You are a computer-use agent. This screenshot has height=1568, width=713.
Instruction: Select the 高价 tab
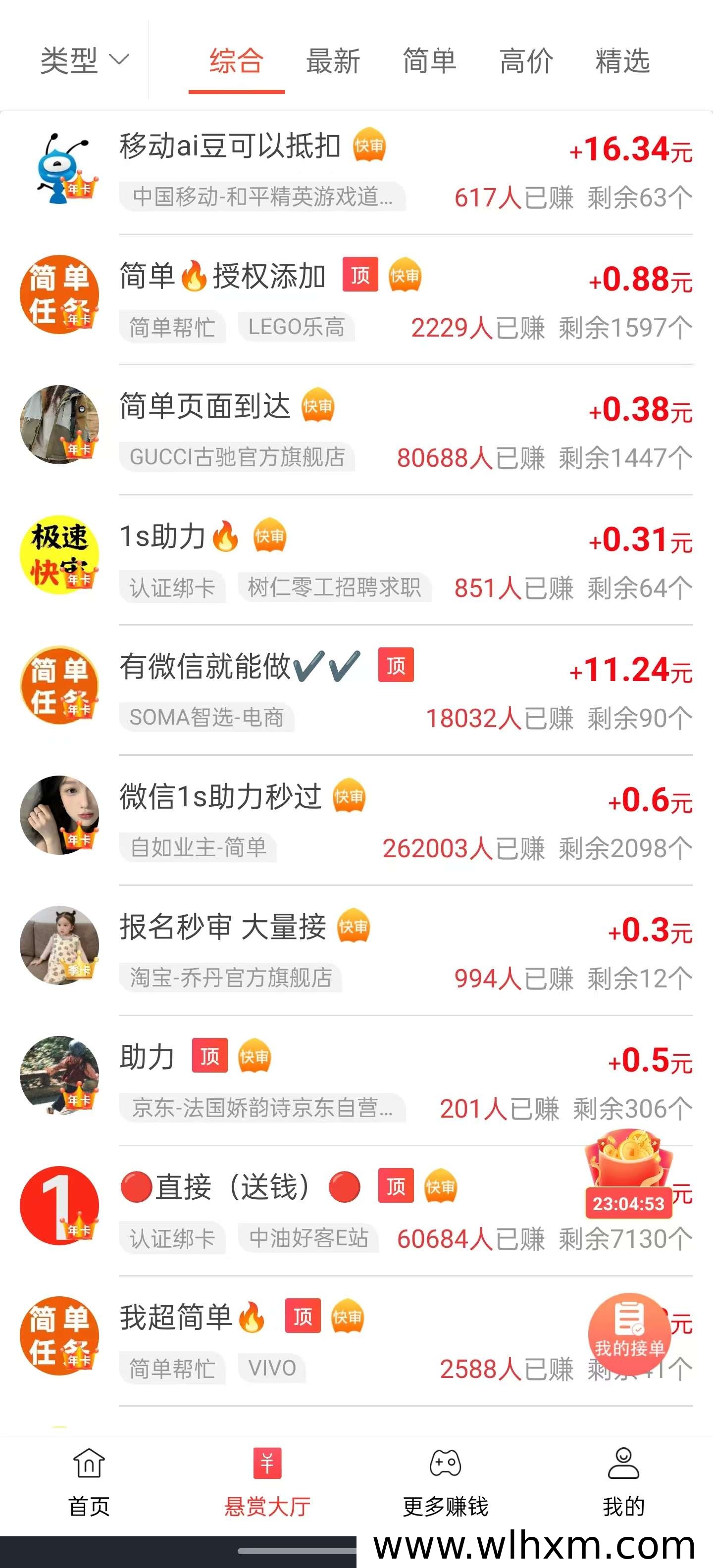click(x=526, y=61)
